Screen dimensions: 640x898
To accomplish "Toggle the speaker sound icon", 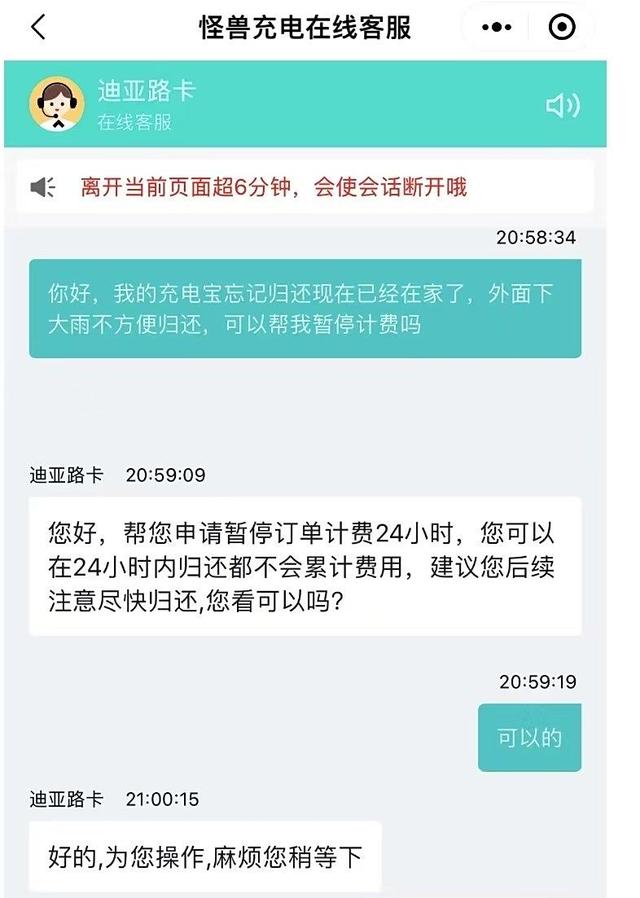I will 562,105.
